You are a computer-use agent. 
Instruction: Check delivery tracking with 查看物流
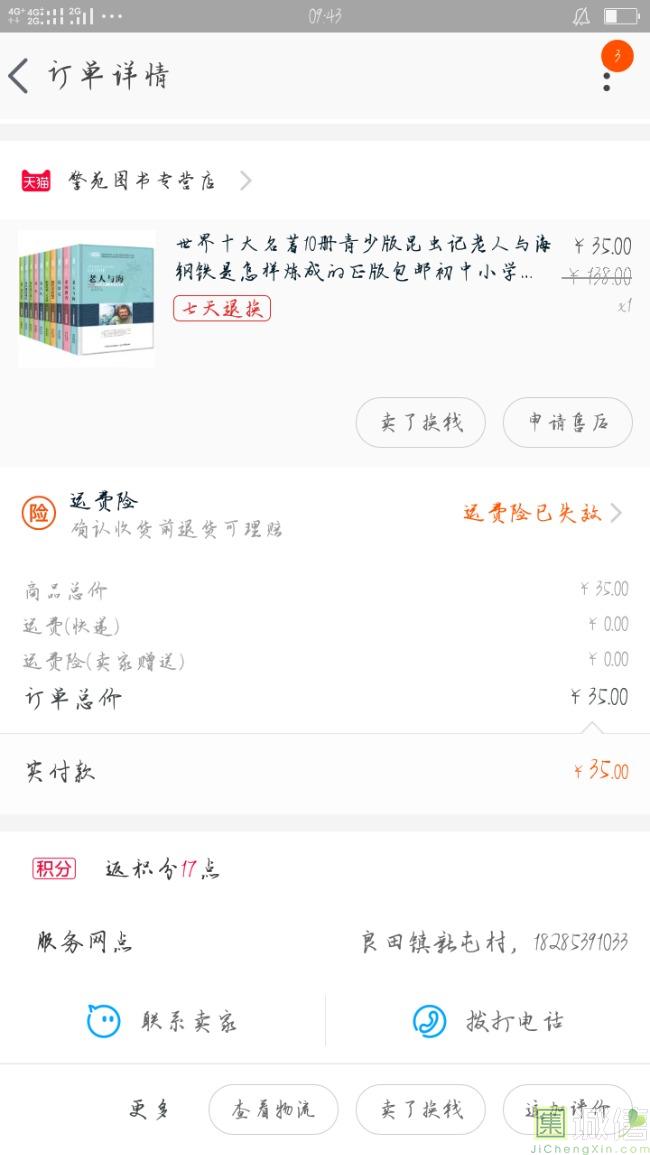coord(273,1109)
